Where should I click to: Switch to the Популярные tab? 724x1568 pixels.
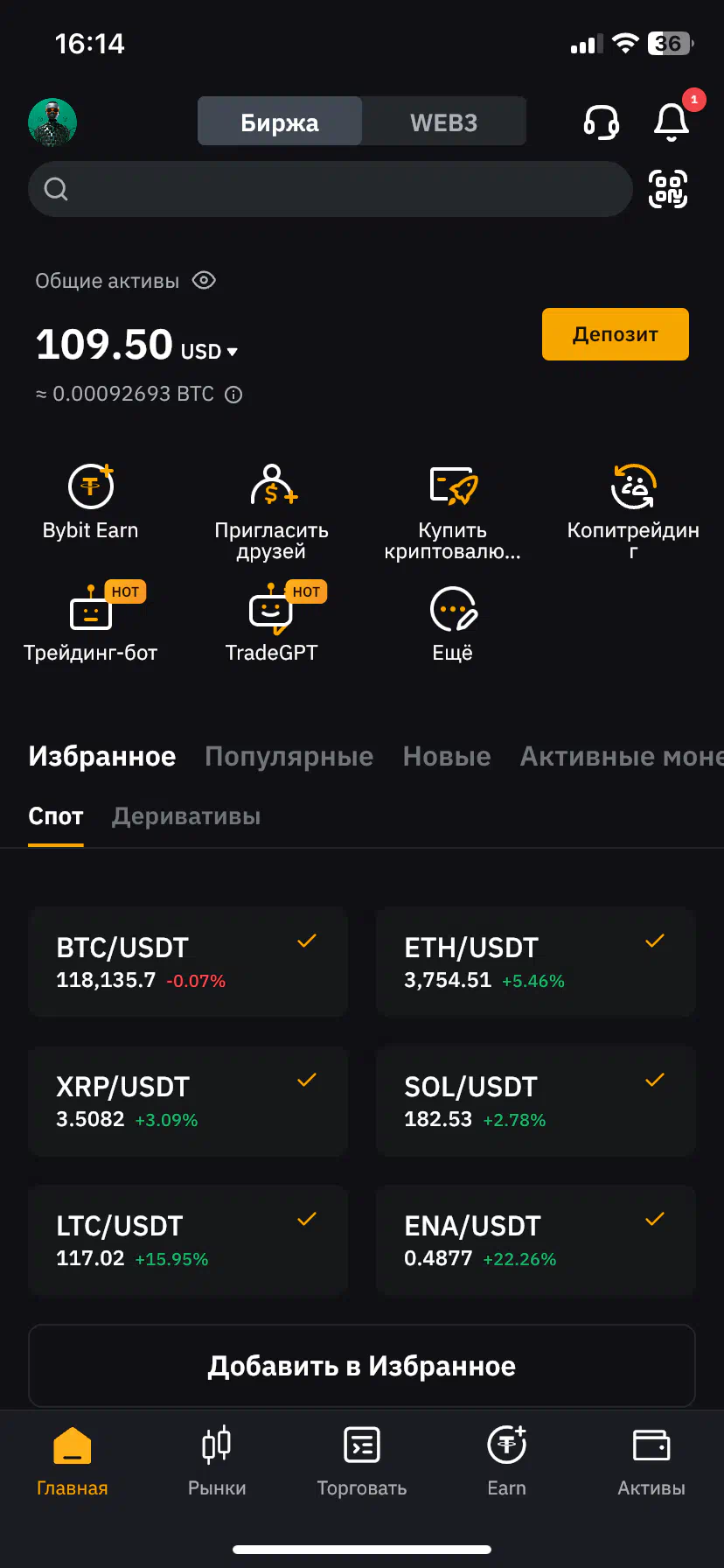tap(289, 756)
